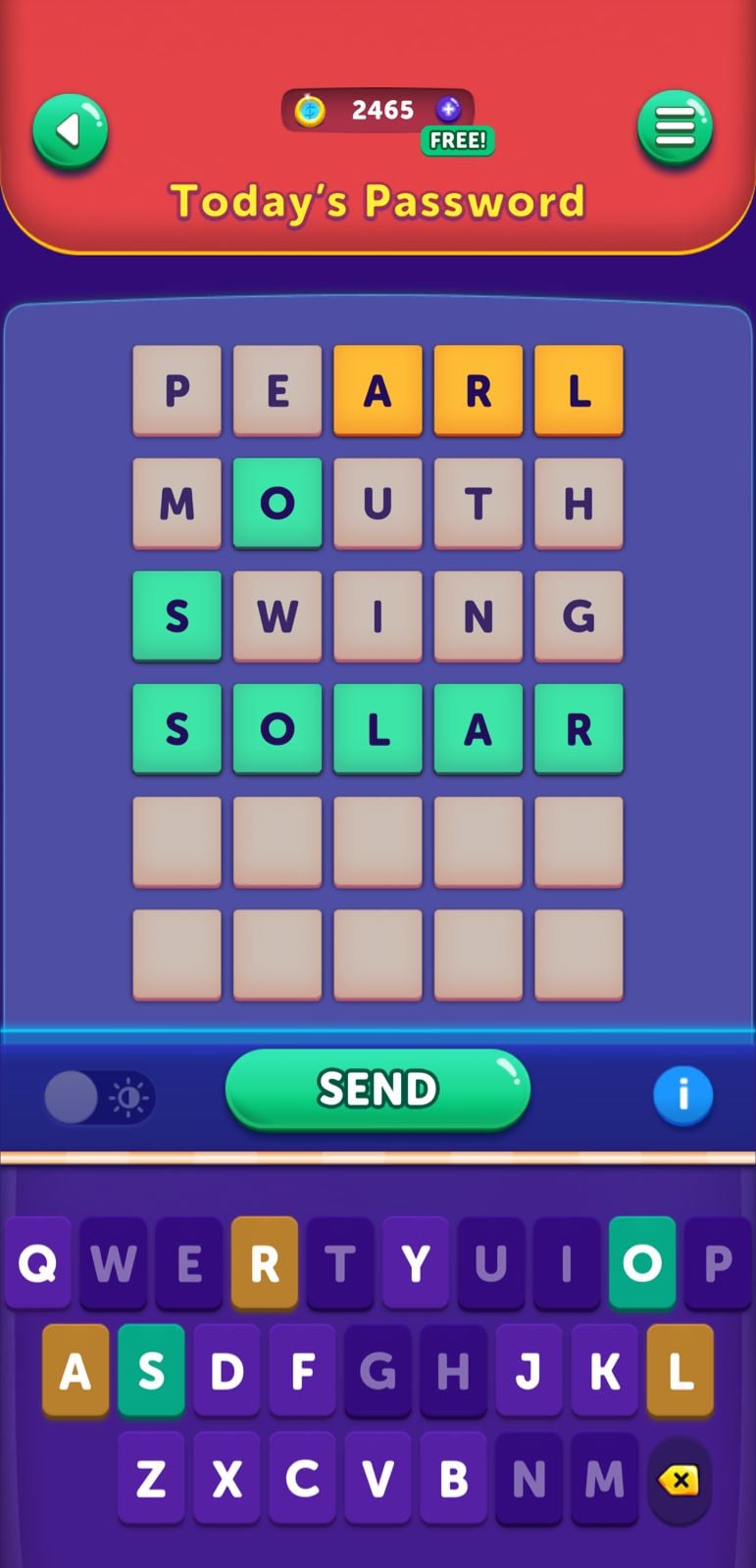
Task: Tap the Y key on the keyboard
Action: pyautogui.click(x=416, y=1263)
